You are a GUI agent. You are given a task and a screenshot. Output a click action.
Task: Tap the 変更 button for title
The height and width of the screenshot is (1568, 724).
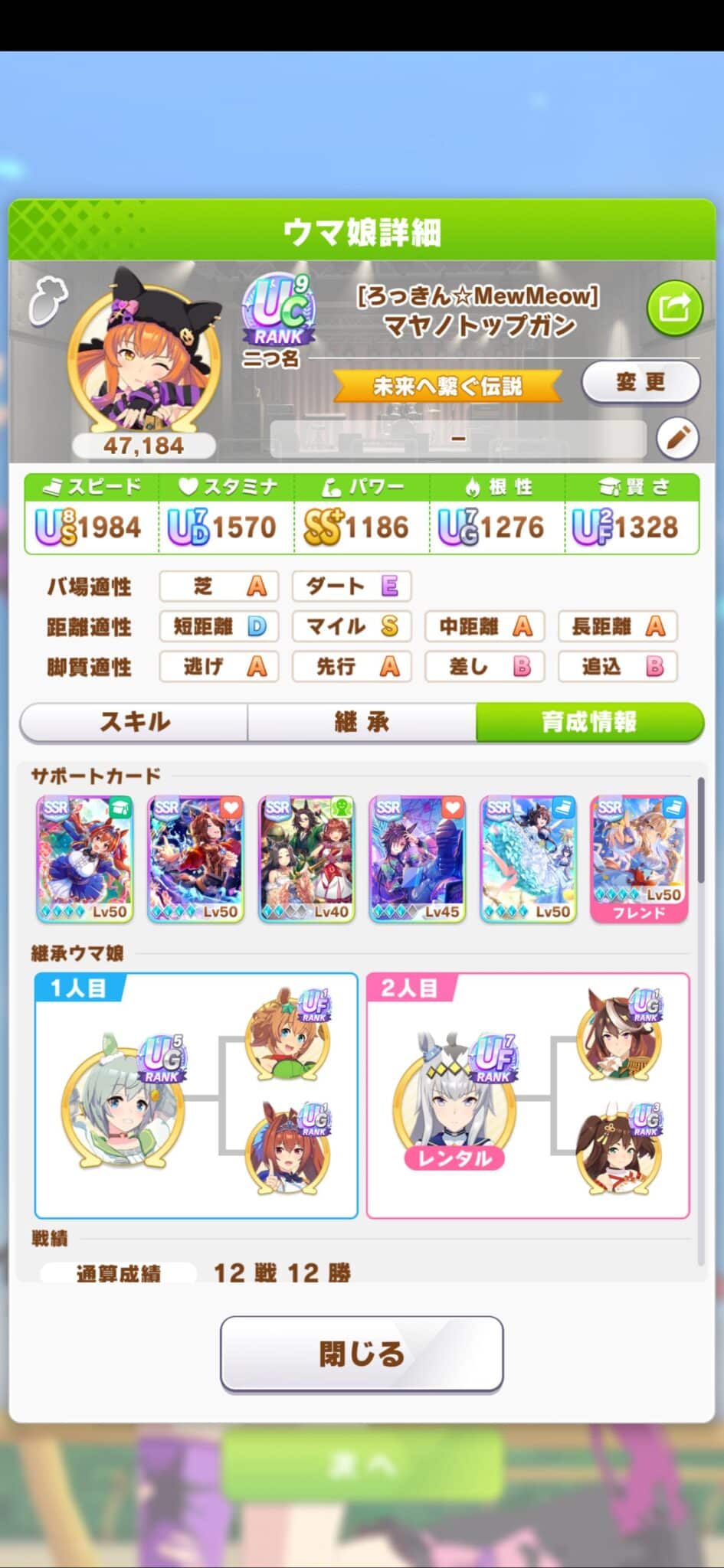tap(640, 381)
